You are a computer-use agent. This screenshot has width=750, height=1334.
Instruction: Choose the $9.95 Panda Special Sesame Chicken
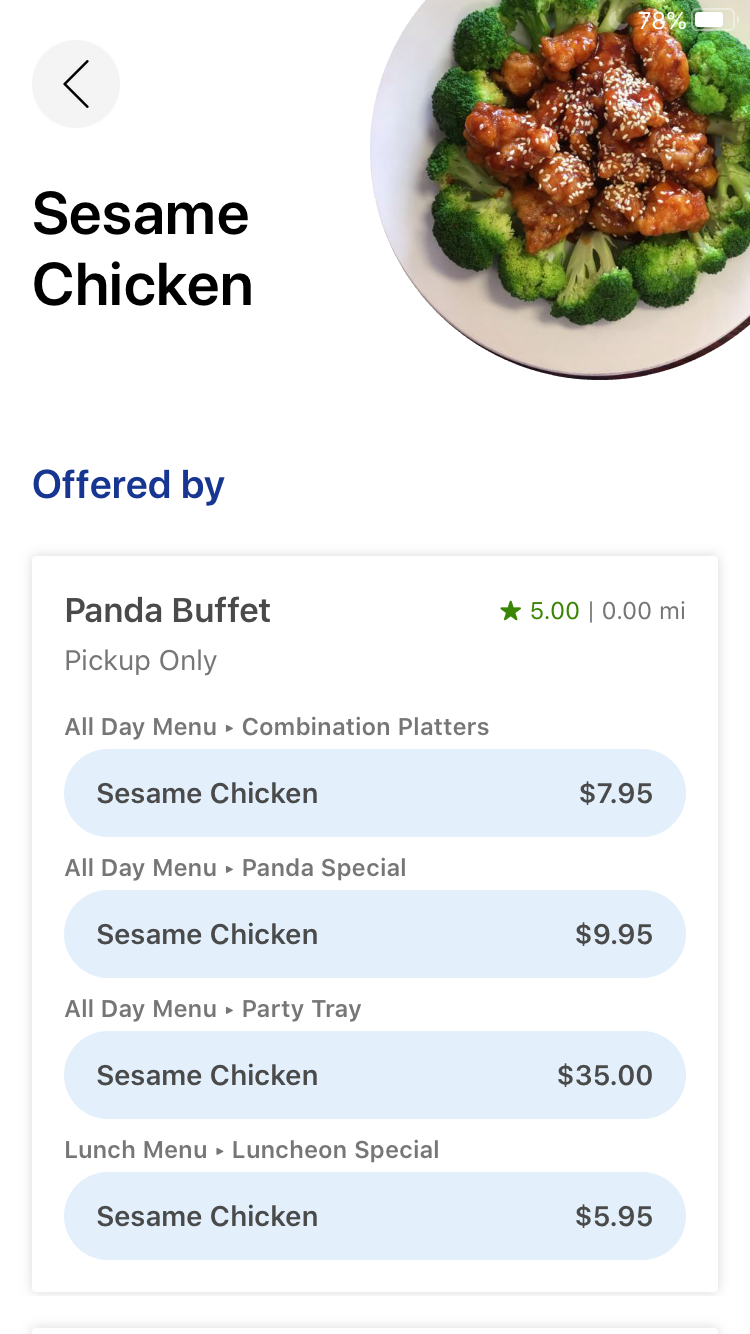point(374,934)
